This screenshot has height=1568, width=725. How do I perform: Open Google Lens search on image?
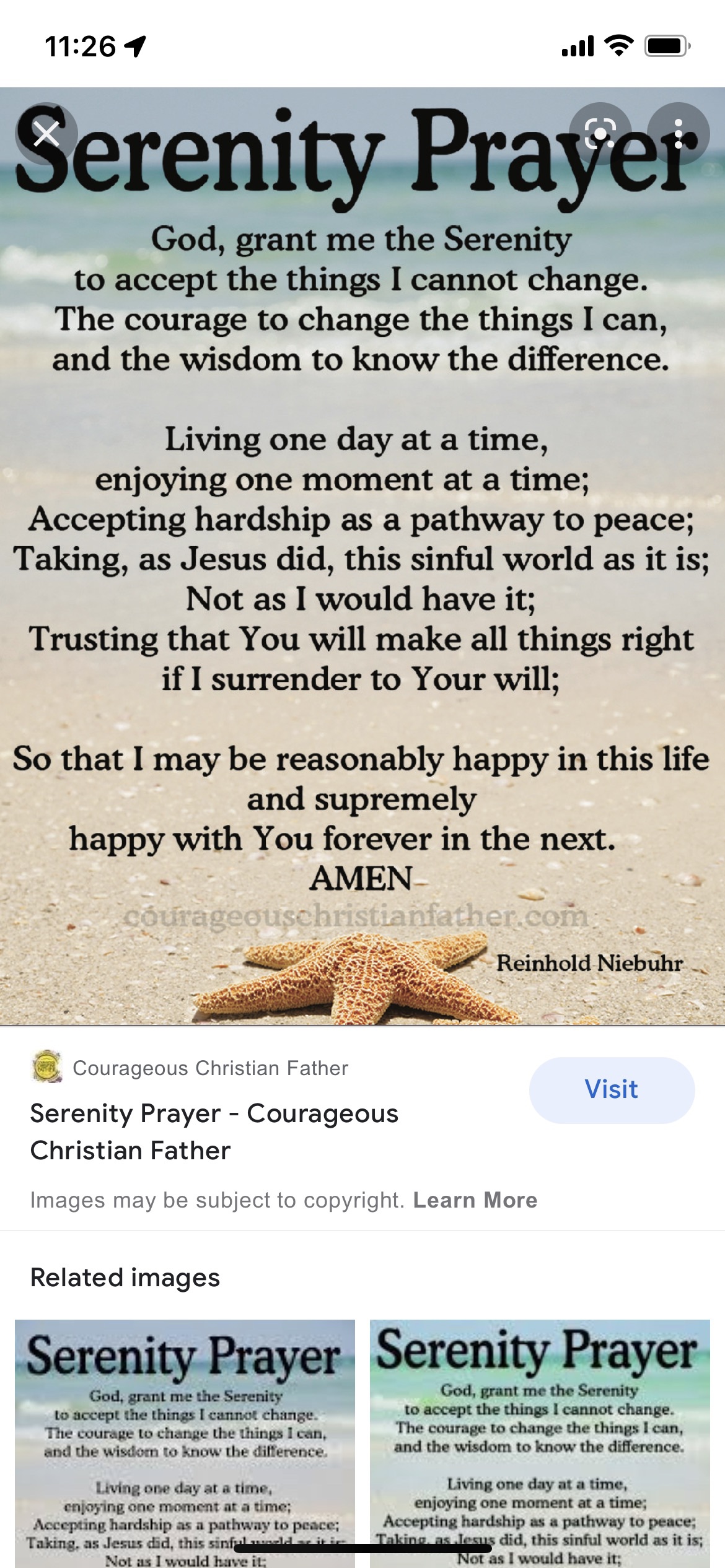coord(600,133)
